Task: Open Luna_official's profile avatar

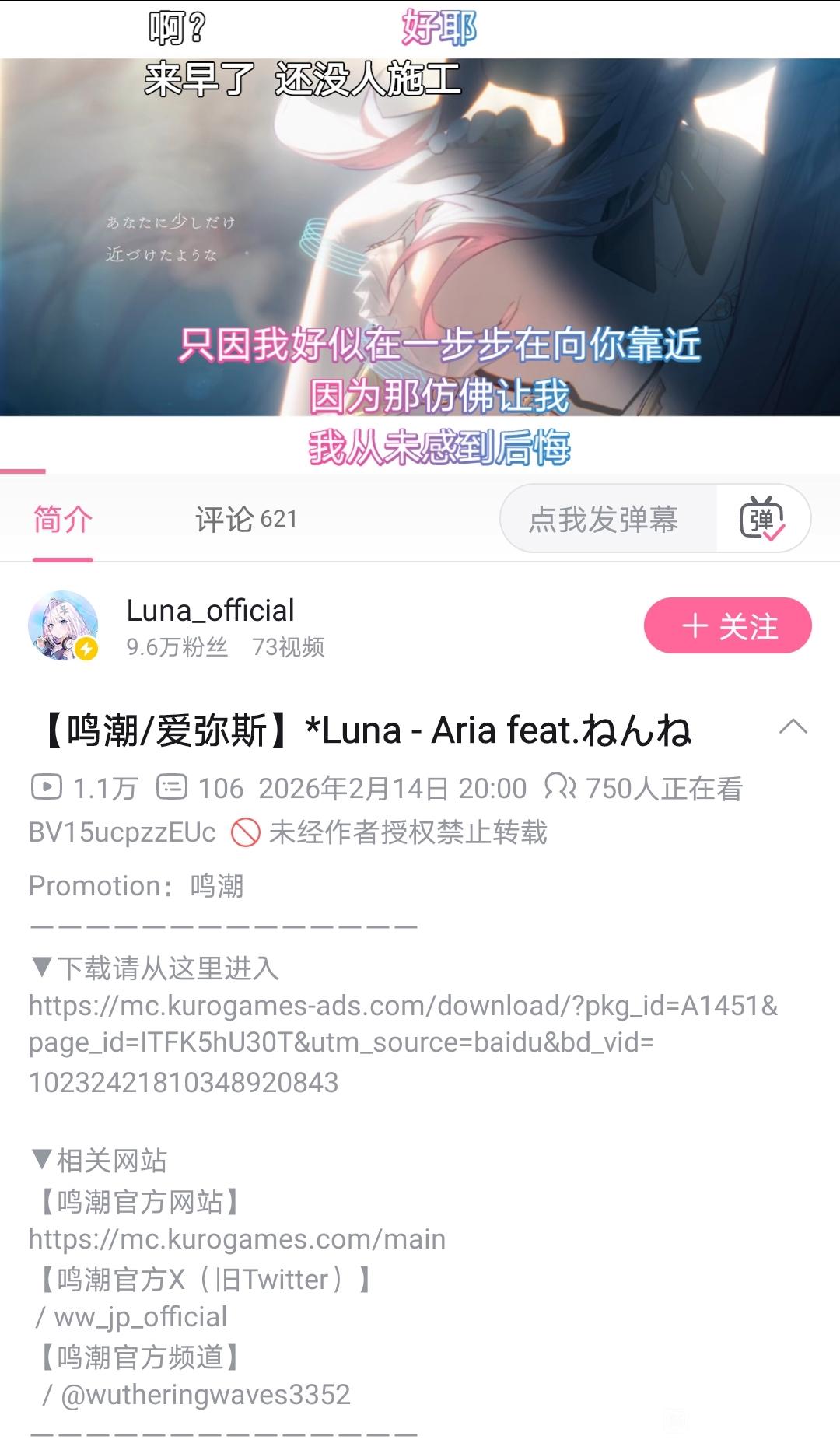Action: pyautogui.click(x=63, y=625)
